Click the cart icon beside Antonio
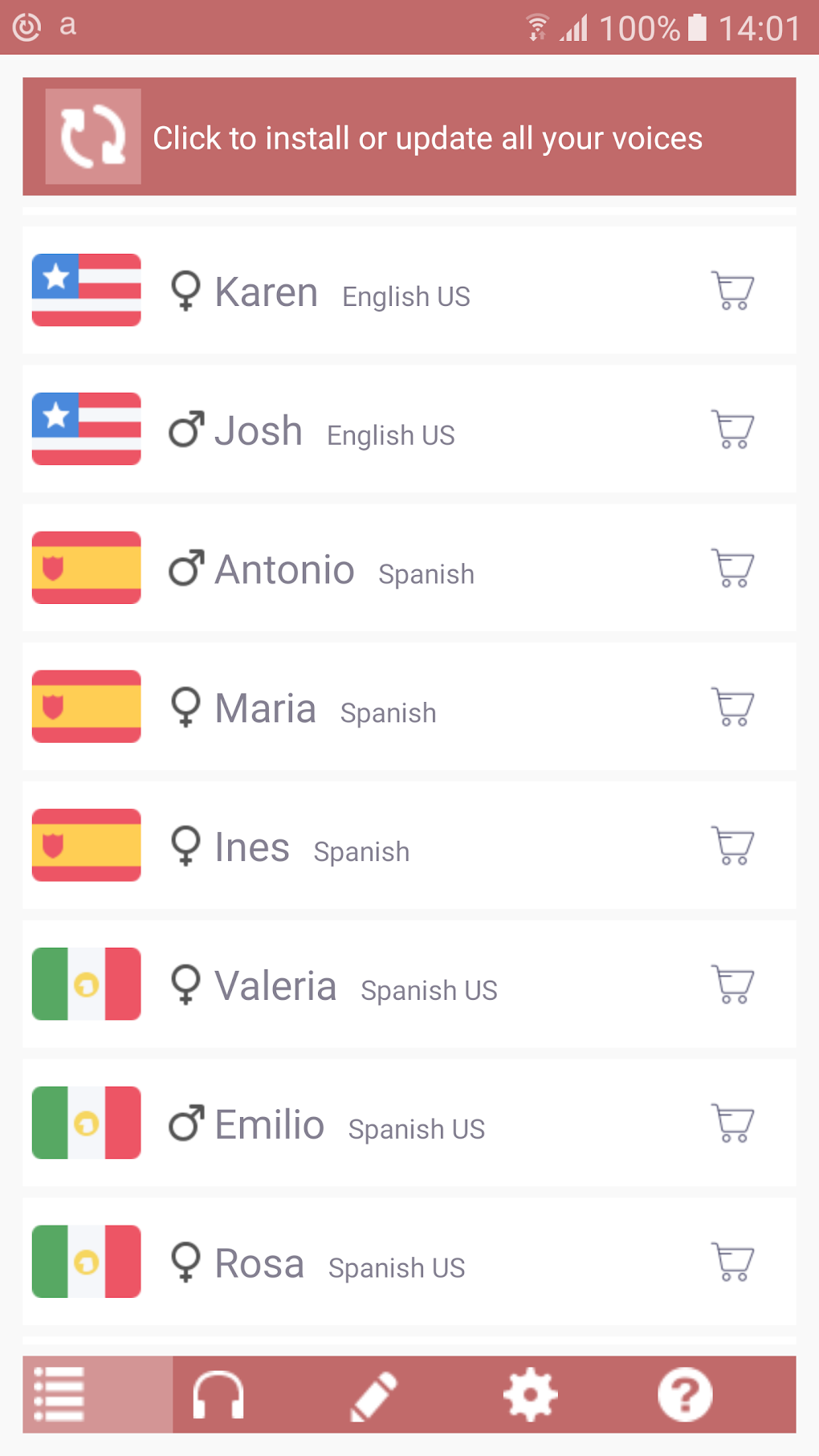819x1456 pixels. [731, 567]
